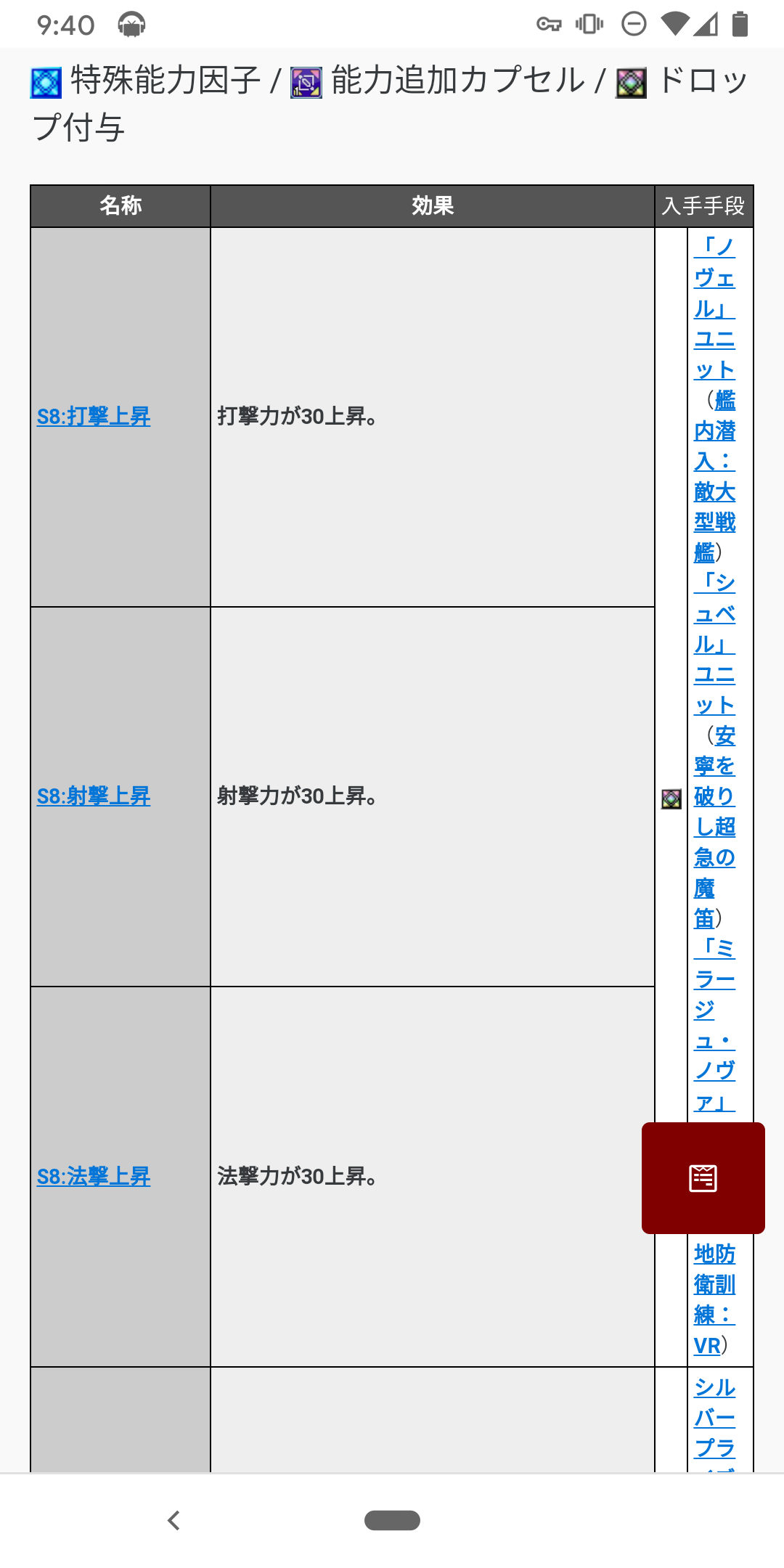
Task: Open the 「シュベル」ユニット link
Action: tap(714, 644)
